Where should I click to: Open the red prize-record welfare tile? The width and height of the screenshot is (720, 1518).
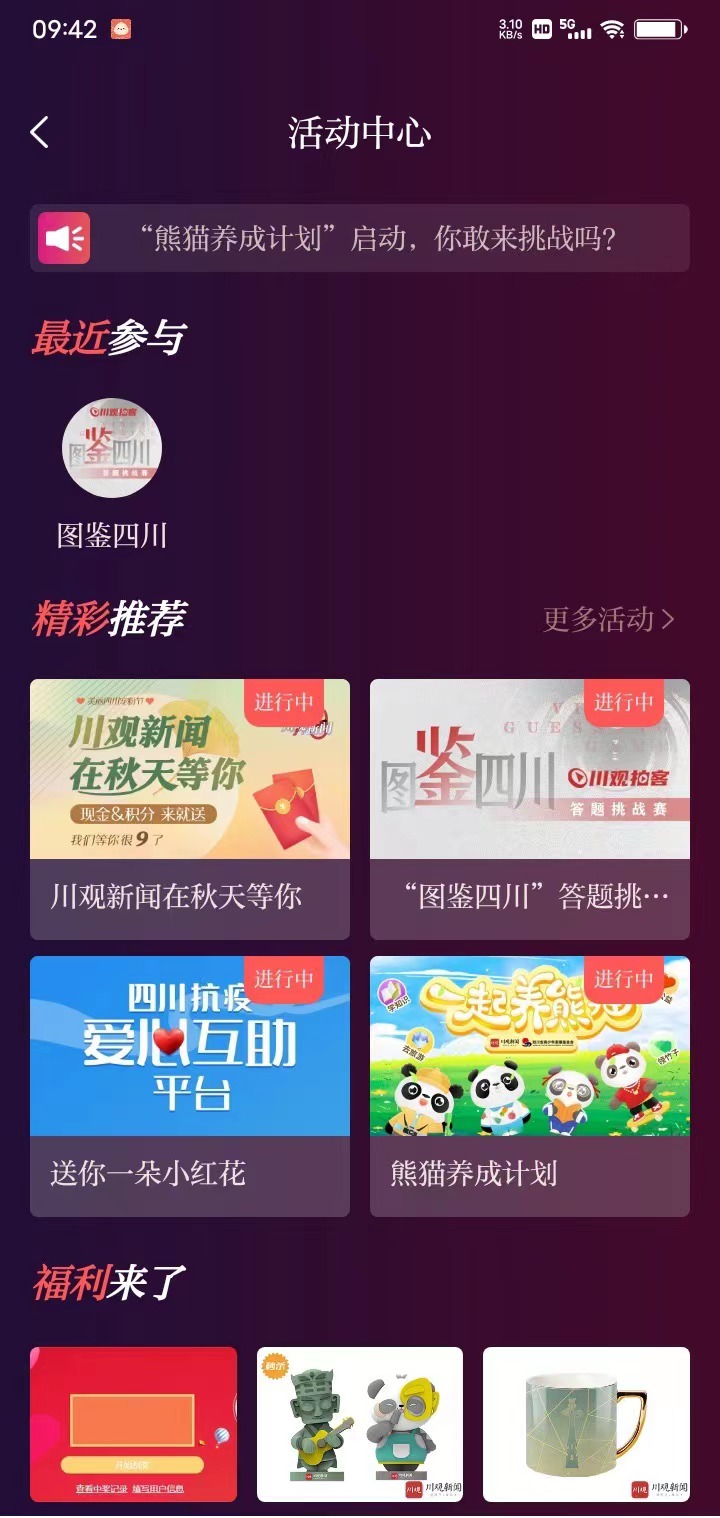pos(133,1424)
